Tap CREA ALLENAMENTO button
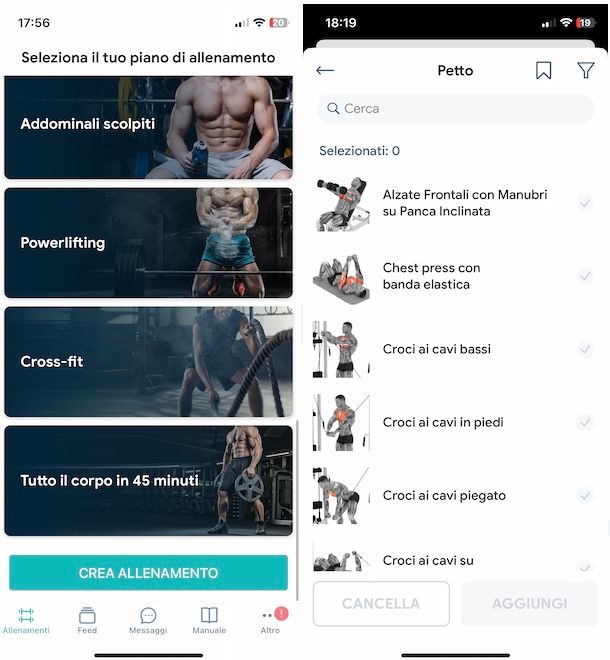 pyautogui.click(x=148, y=573)
